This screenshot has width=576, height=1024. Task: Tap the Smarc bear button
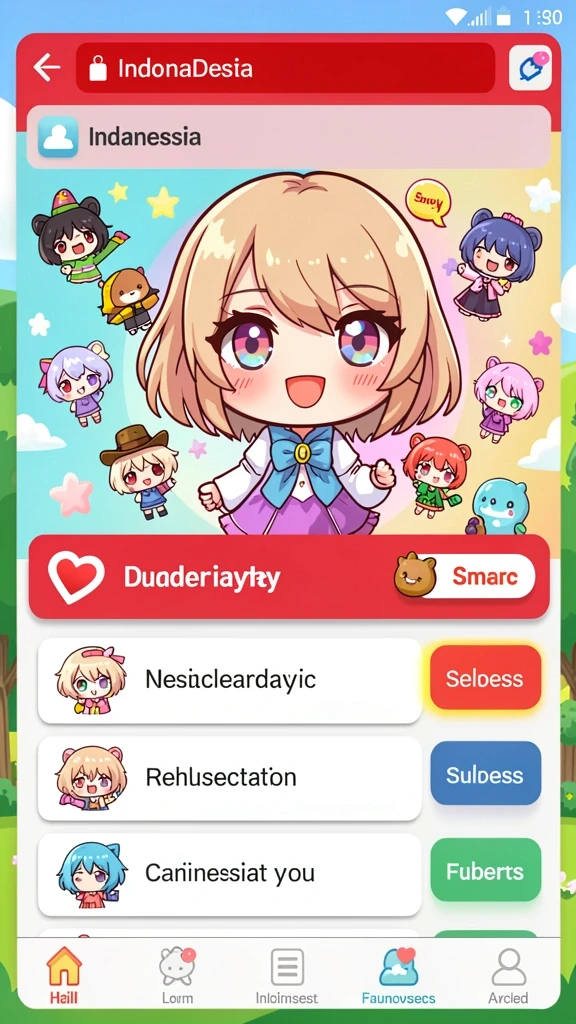(465, 575)
